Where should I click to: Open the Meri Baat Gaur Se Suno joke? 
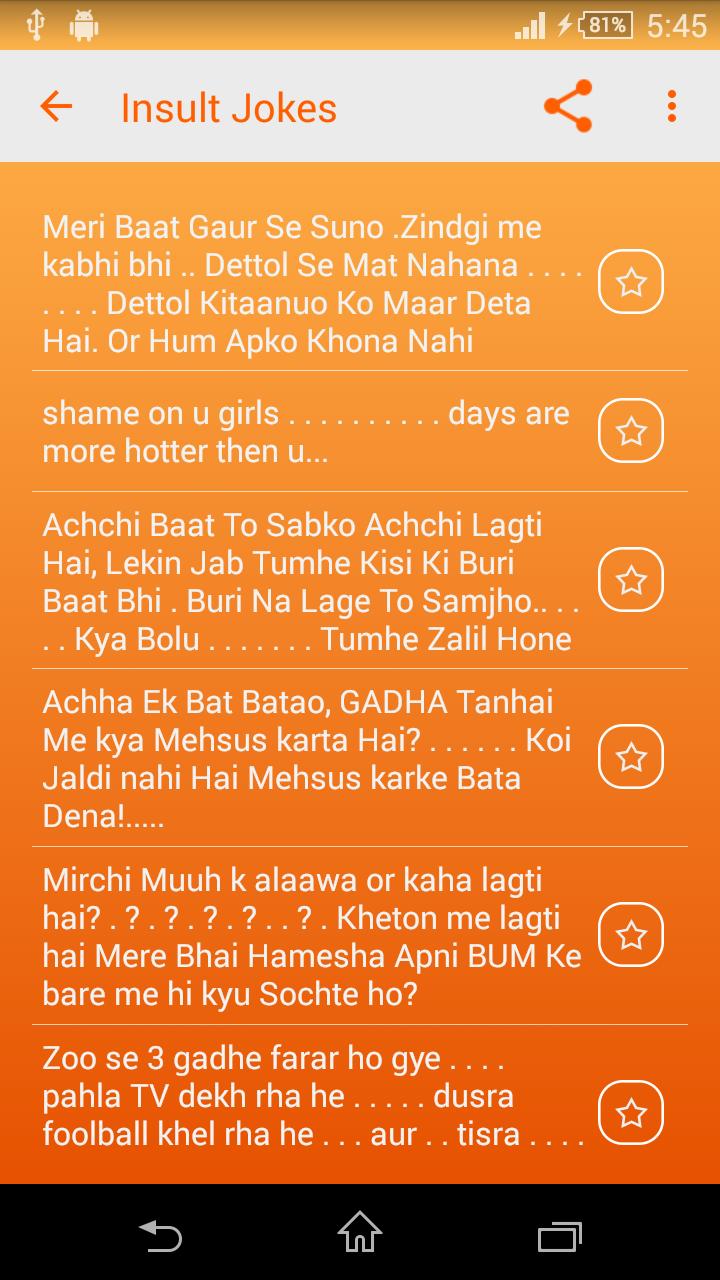310,284
